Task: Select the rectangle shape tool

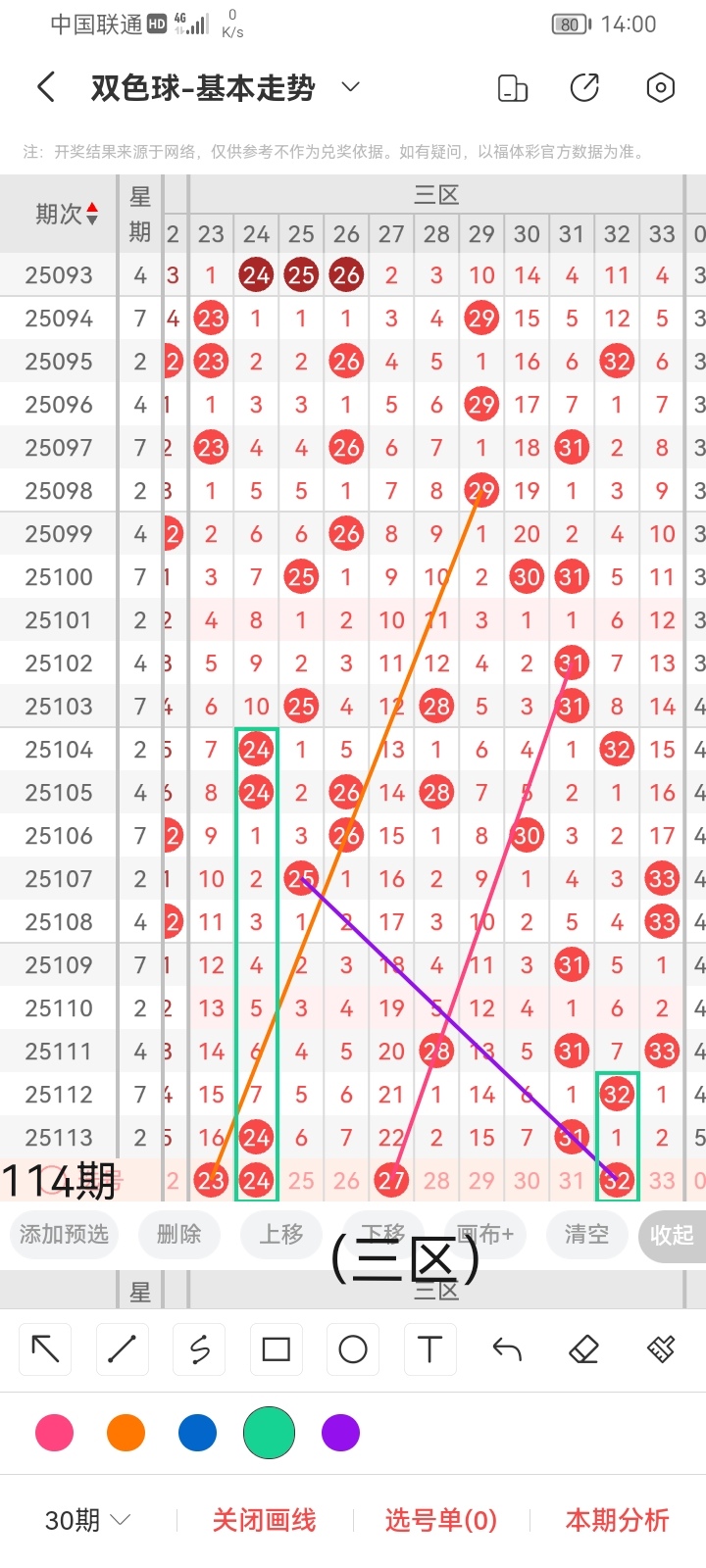Action: click(277, 1349)
